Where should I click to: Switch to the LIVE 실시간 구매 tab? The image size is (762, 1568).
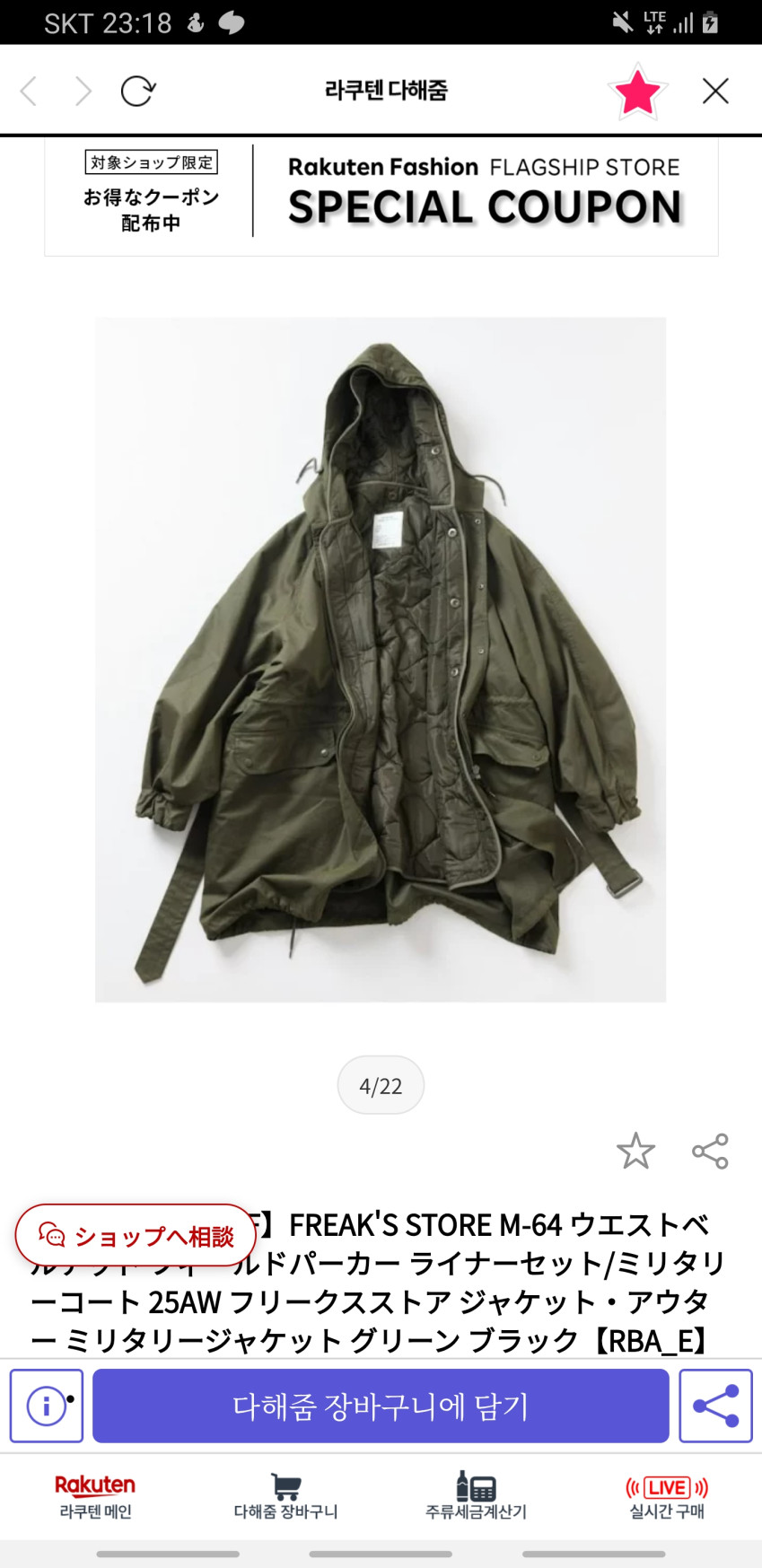[x=667, y=1496]
